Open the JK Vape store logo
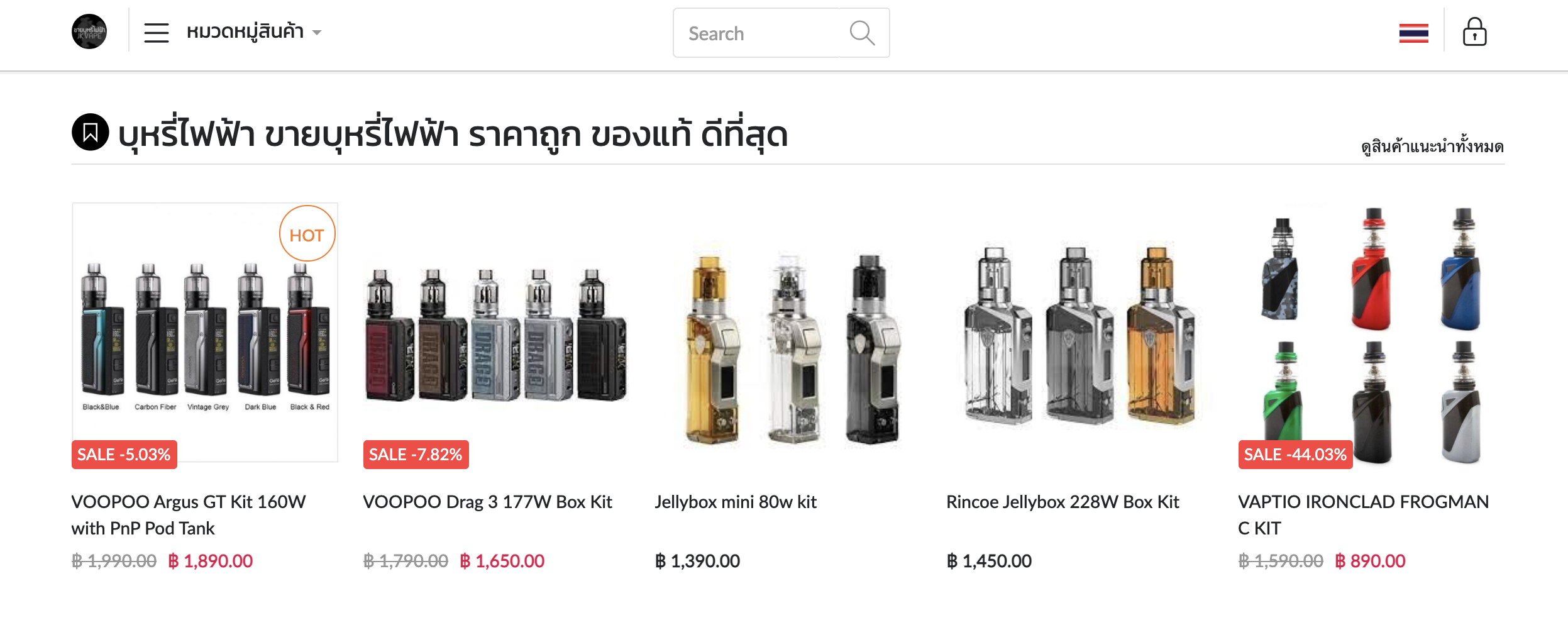This screenshot has width=1568, height=620. coord(89,32)
